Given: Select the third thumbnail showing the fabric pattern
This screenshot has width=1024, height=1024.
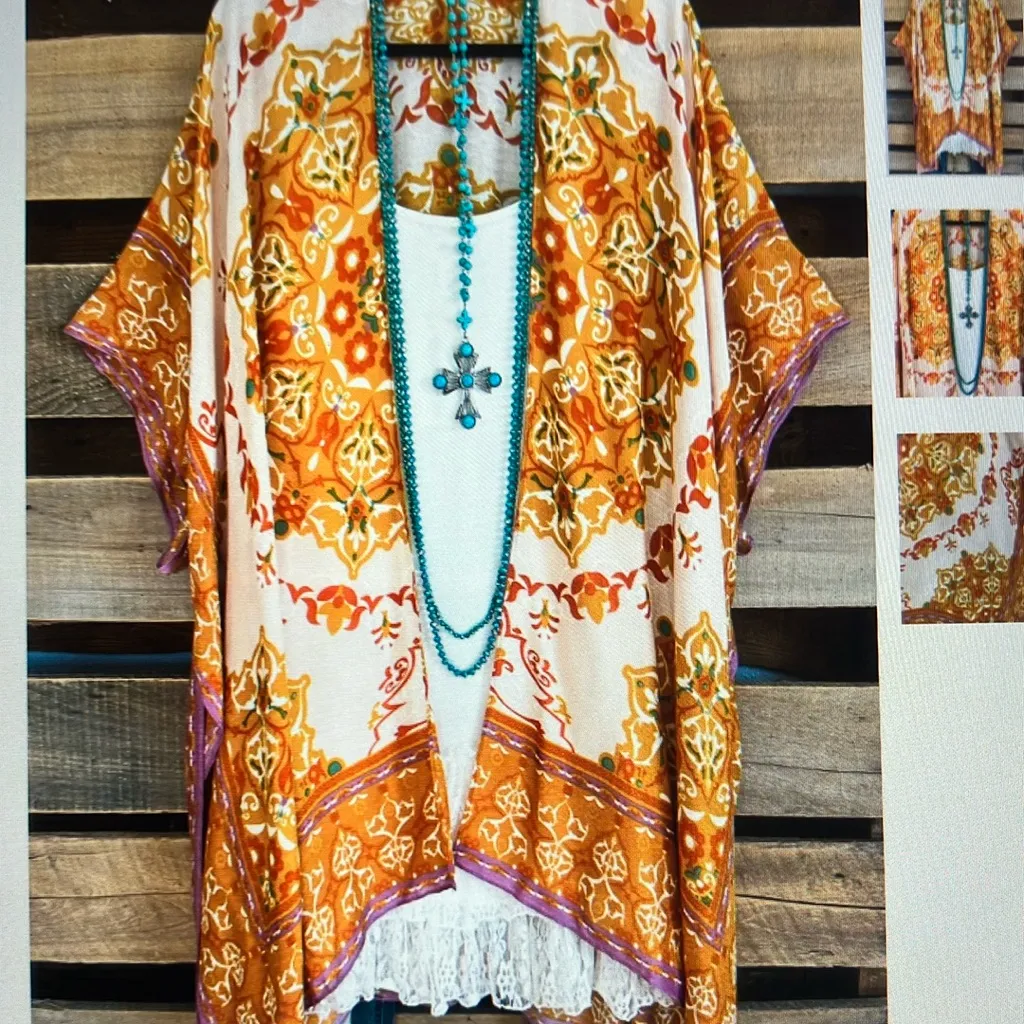Looking at the screenshot, I should (960, 527).
